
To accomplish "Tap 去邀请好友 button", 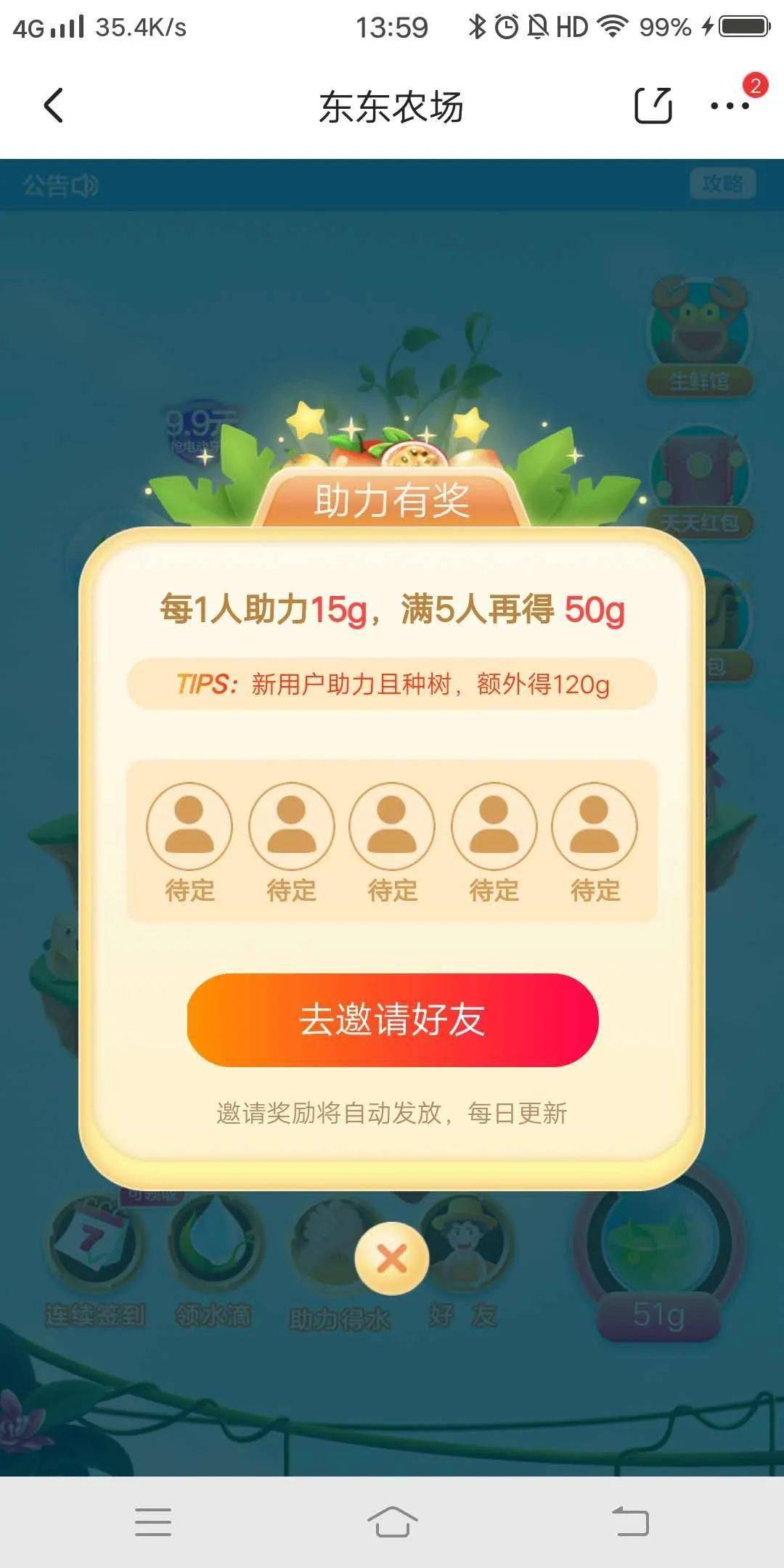I will 392,1020.
